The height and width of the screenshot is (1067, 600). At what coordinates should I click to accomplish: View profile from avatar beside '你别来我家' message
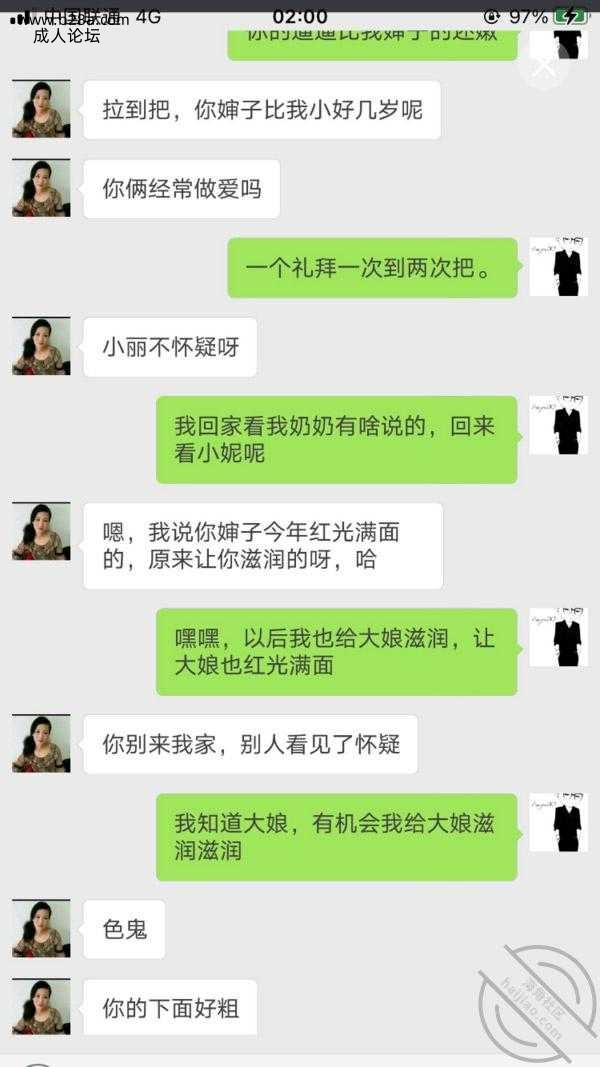pos(41,743)
